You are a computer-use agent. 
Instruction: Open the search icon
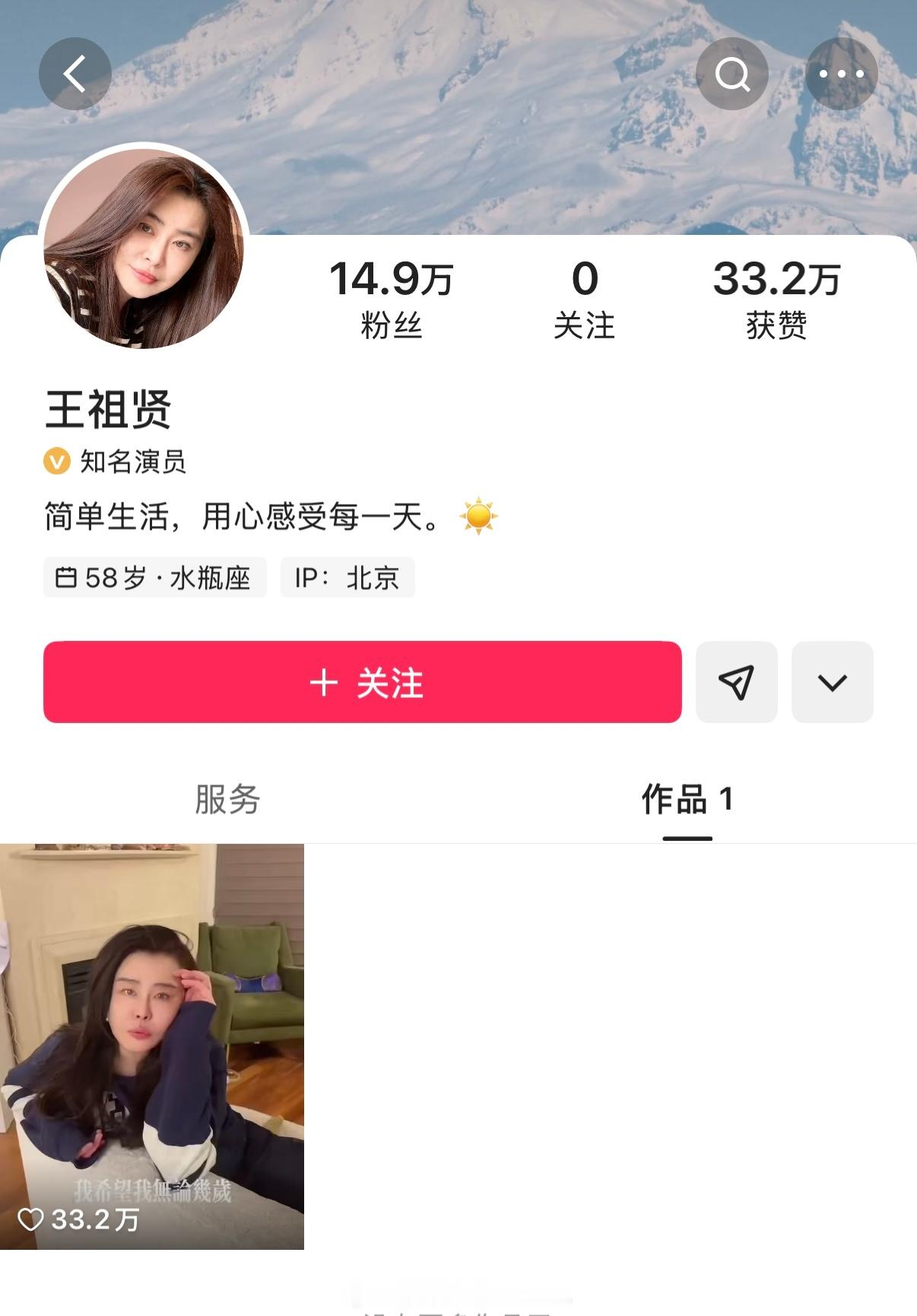point(732,73)
